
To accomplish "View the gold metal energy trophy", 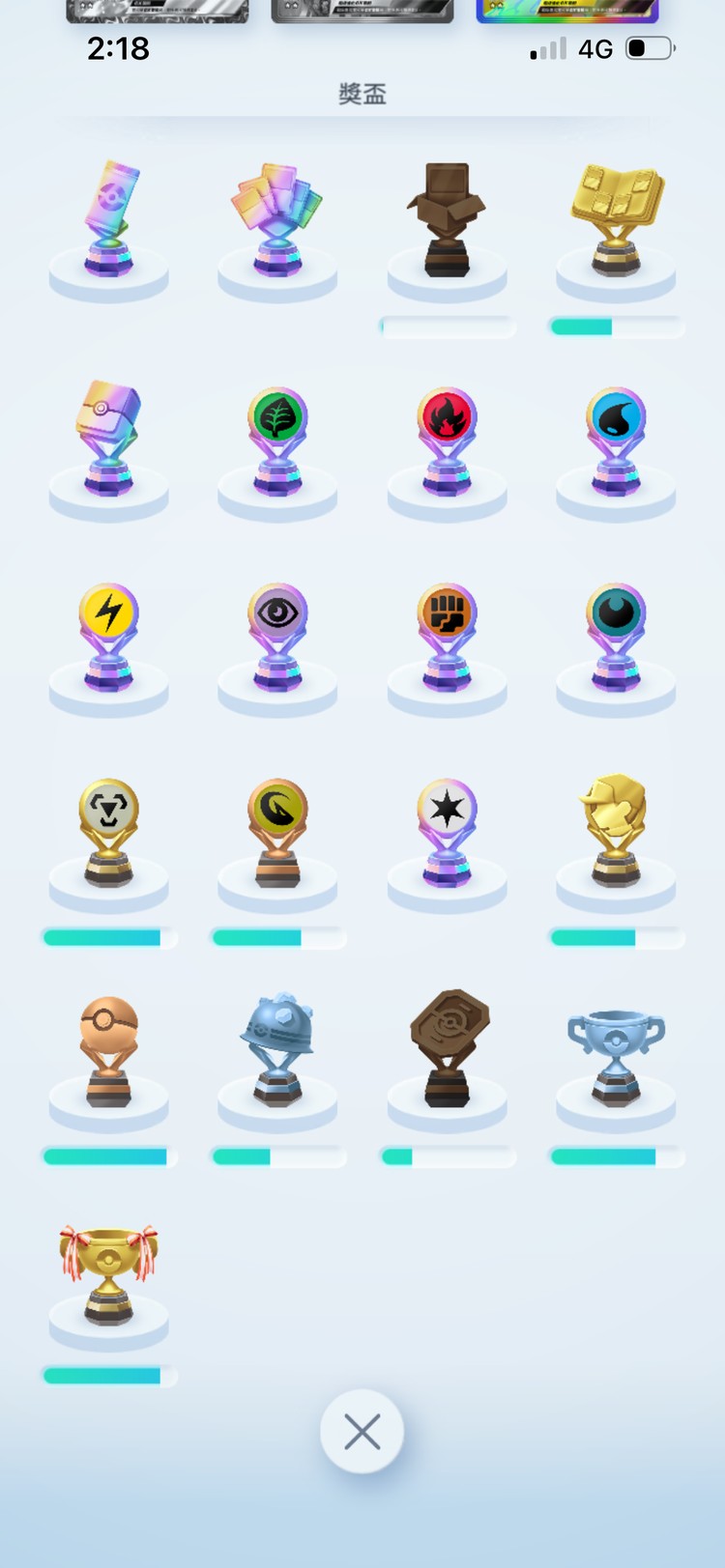I will pos(109,832).
